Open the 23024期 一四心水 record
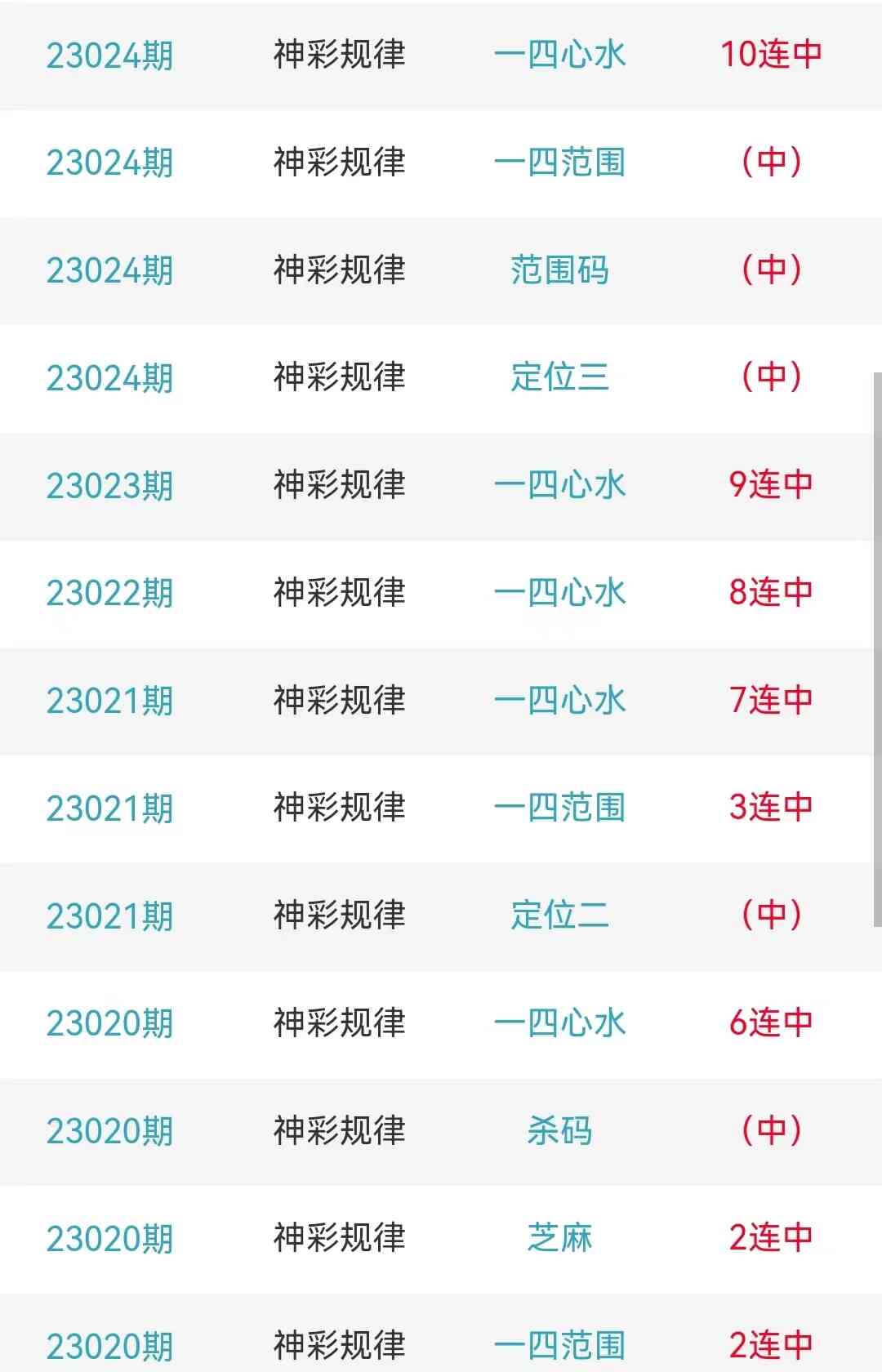This screenshot has width=882, height=1372. [x=559, y=55]
